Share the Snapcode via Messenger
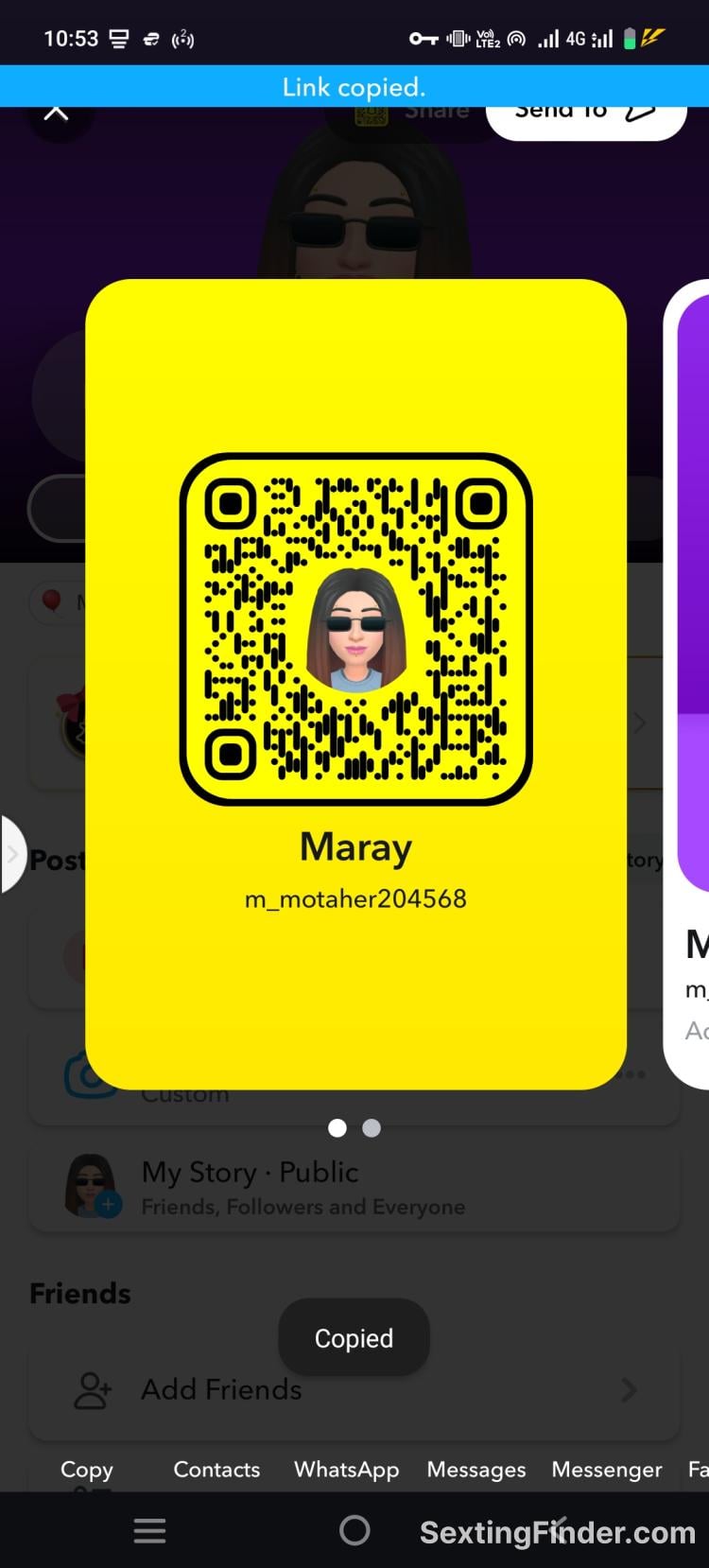The image size is (709, 1568). (606, 1469)
